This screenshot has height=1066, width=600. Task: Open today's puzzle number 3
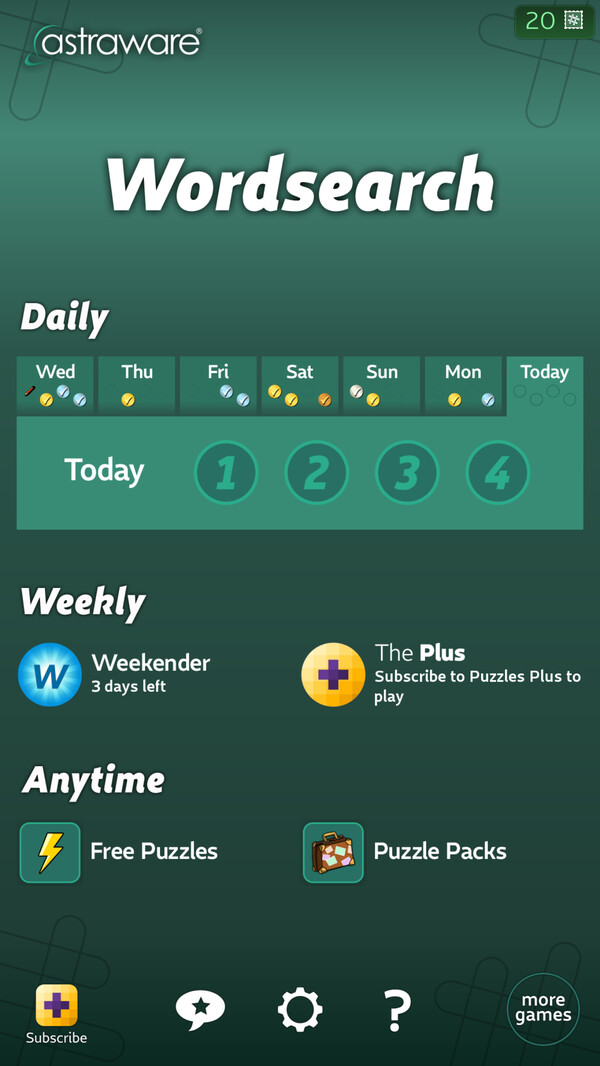coord(407,473)
